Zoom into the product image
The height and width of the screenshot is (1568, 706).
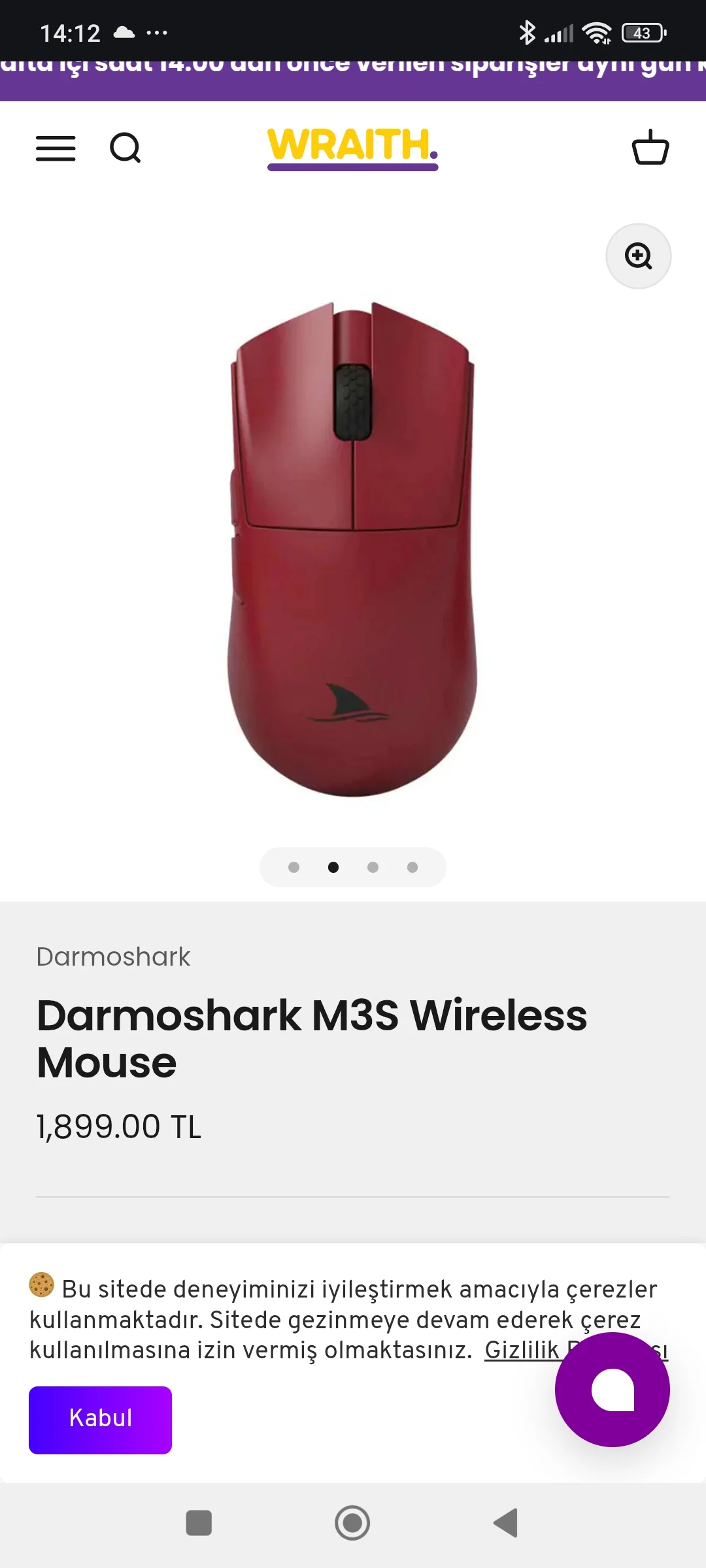click(638, 256)
